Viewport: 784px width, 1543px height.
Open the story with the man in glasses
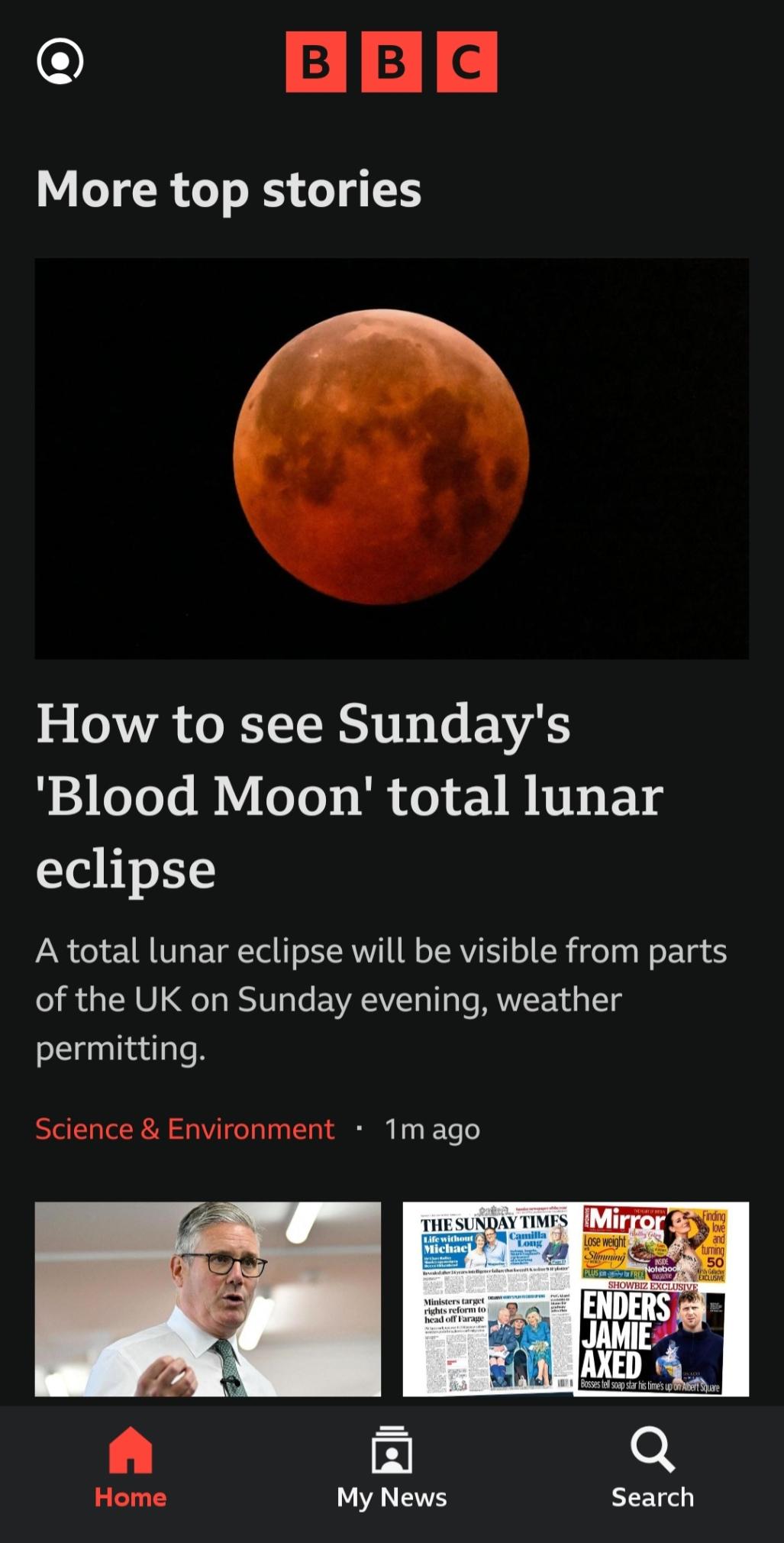[x=208, y=1299]
